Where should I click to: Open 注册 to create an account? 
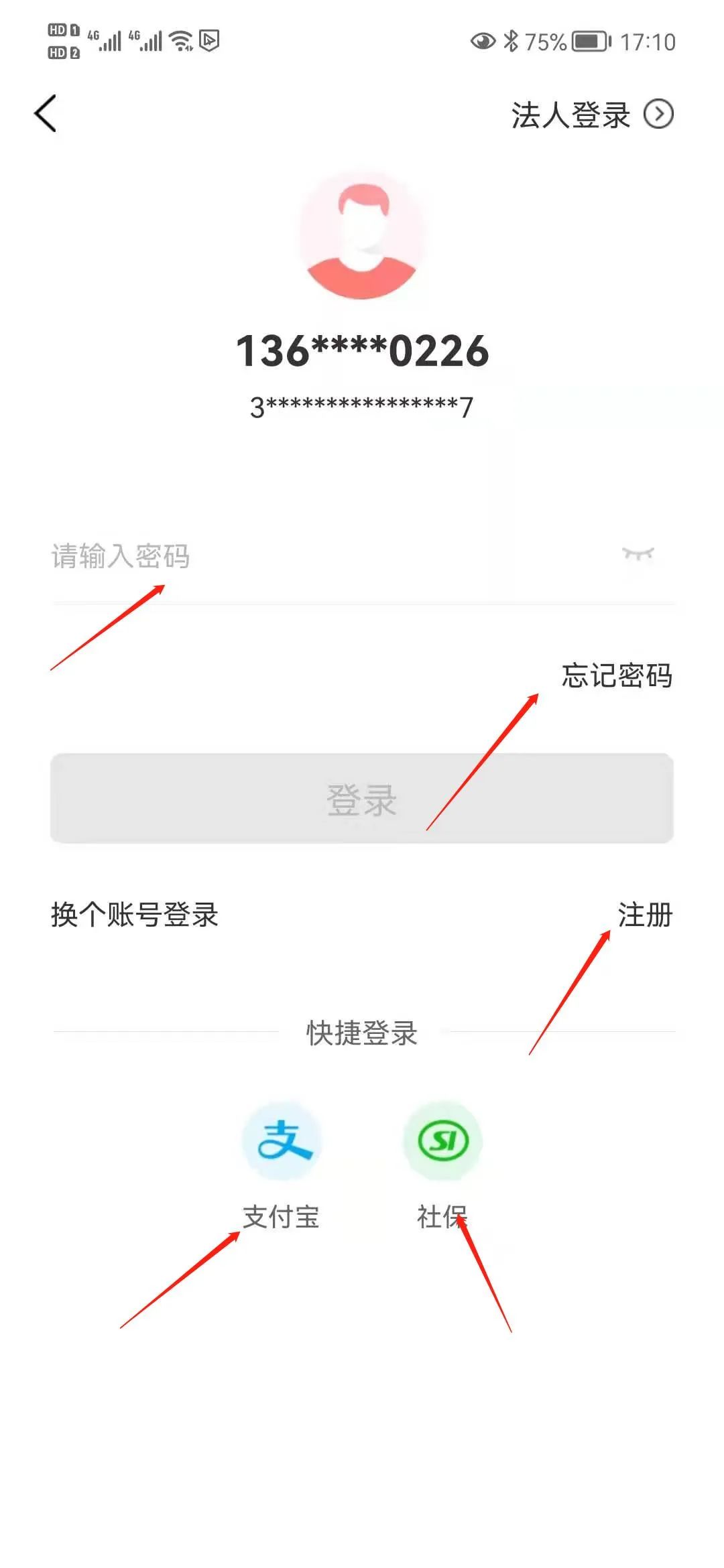[x=645, y=915]
